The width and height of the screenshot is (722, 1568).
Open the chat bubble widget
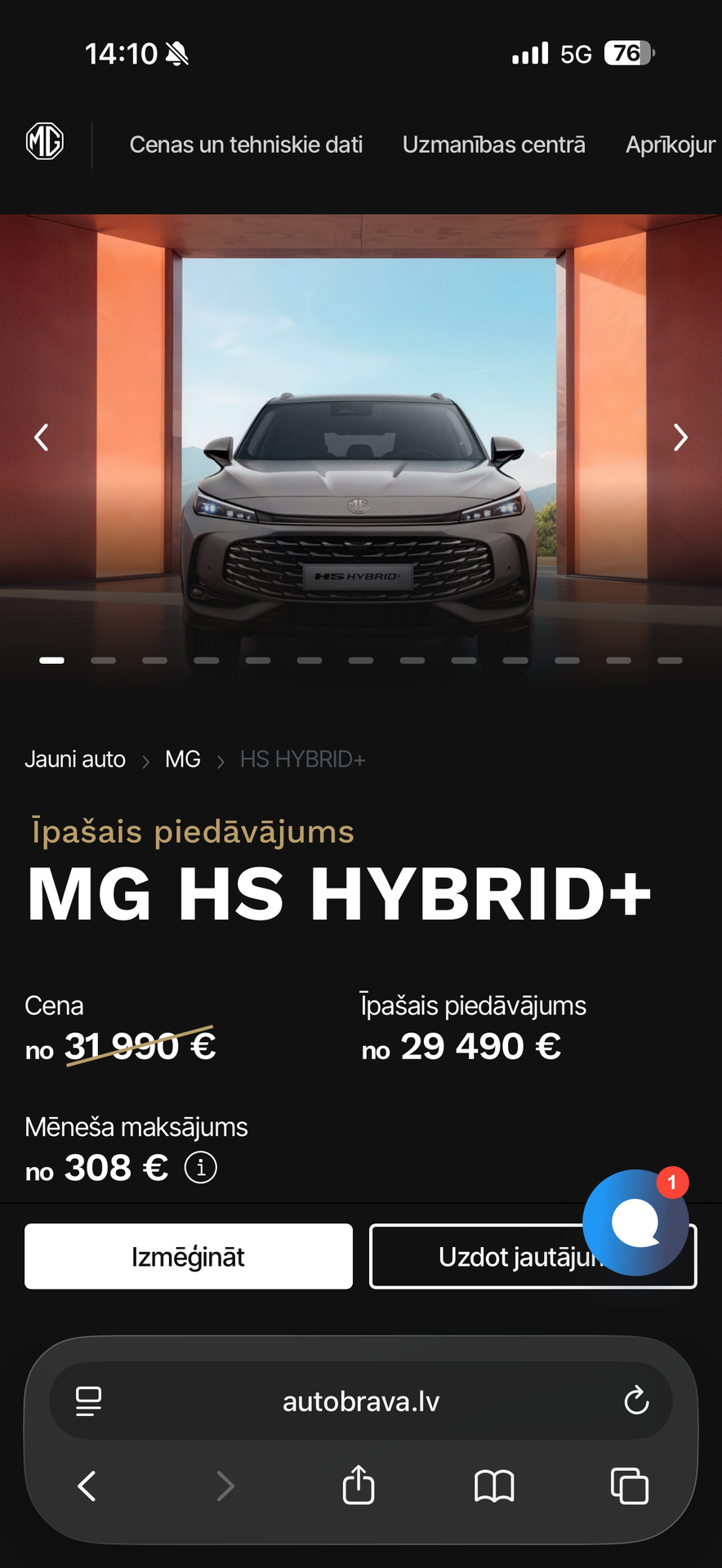[x=635, y=1223]
